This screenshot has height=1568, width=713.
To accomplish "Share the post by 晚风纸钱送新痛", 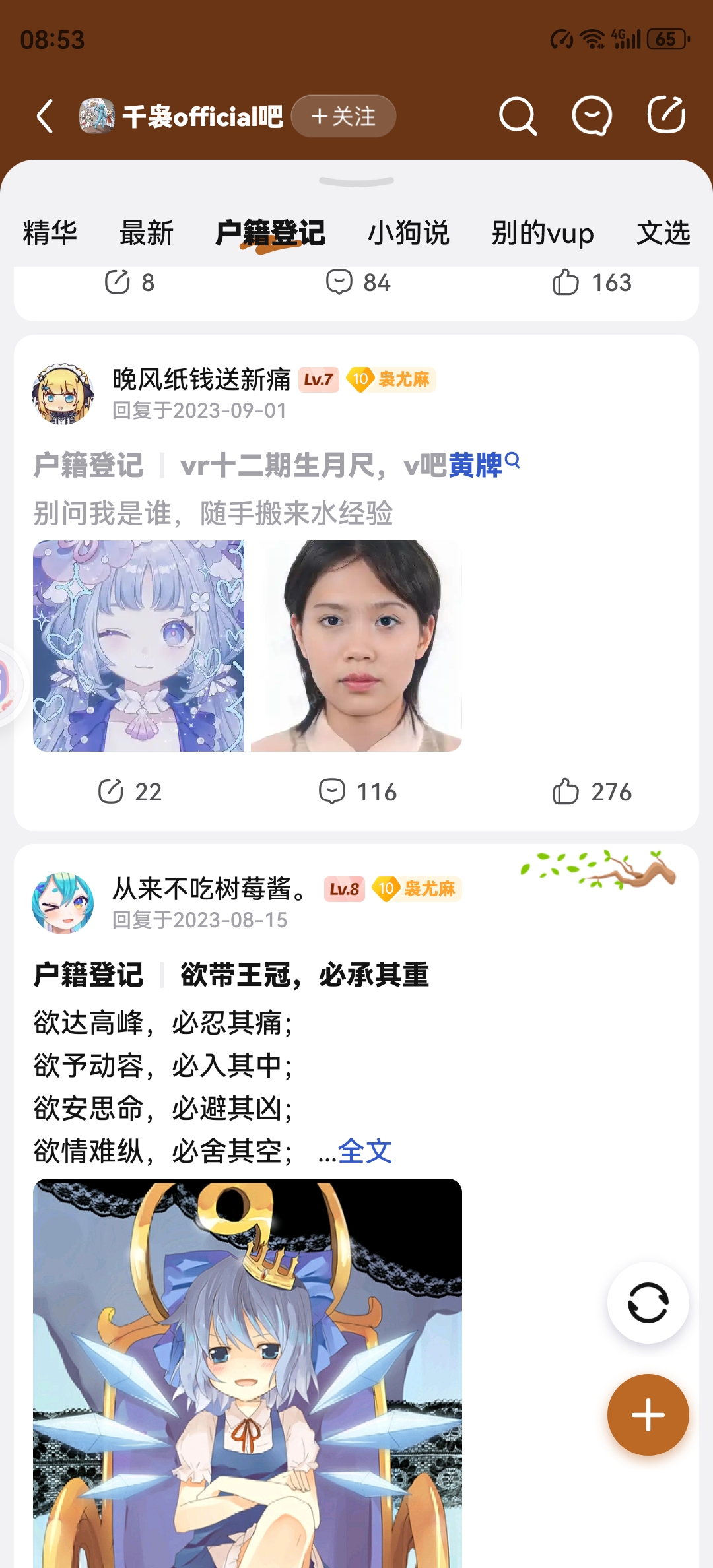I will (129, 791).
